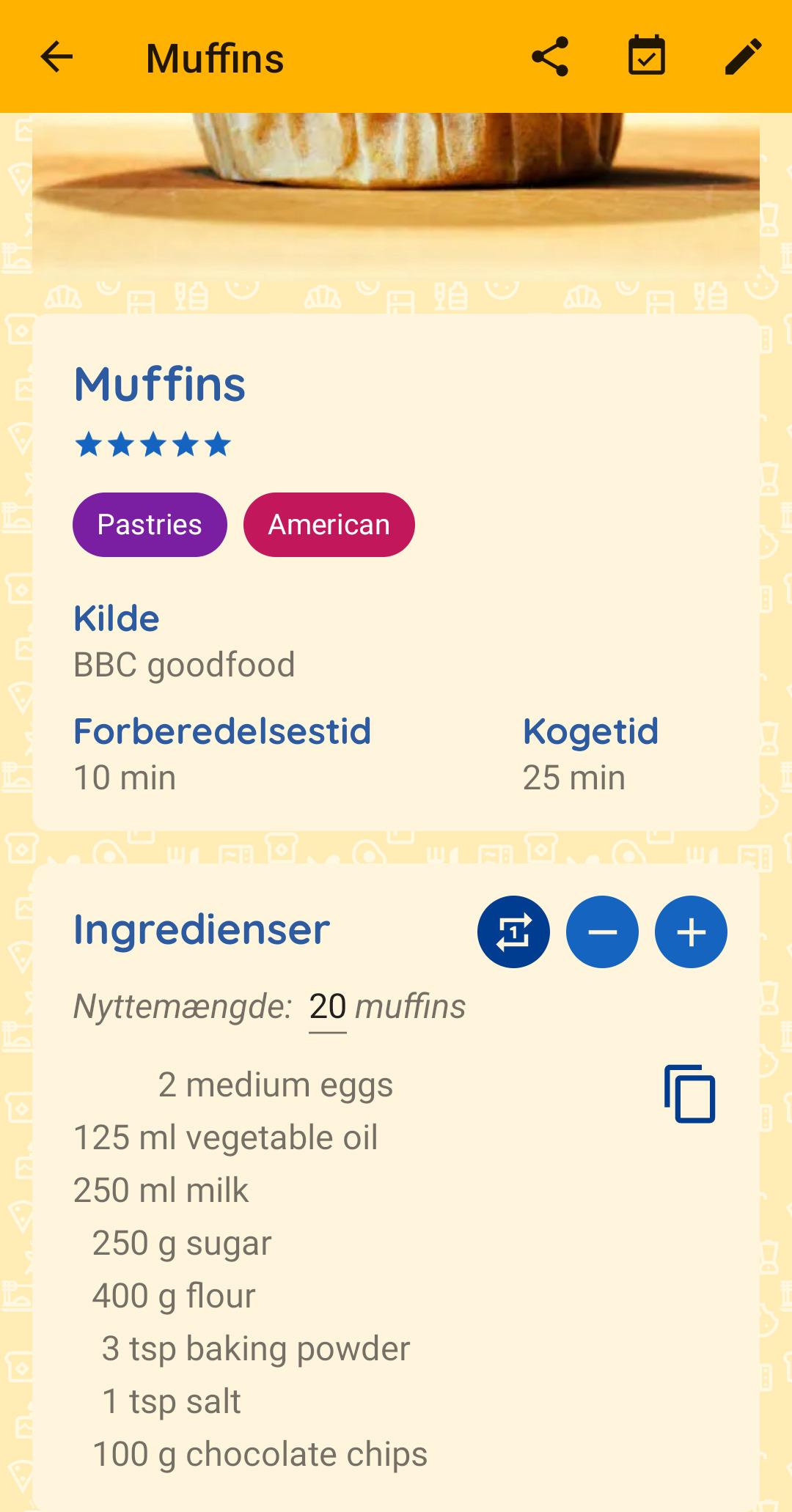Share the Muffins recipe

pos(550,57)
